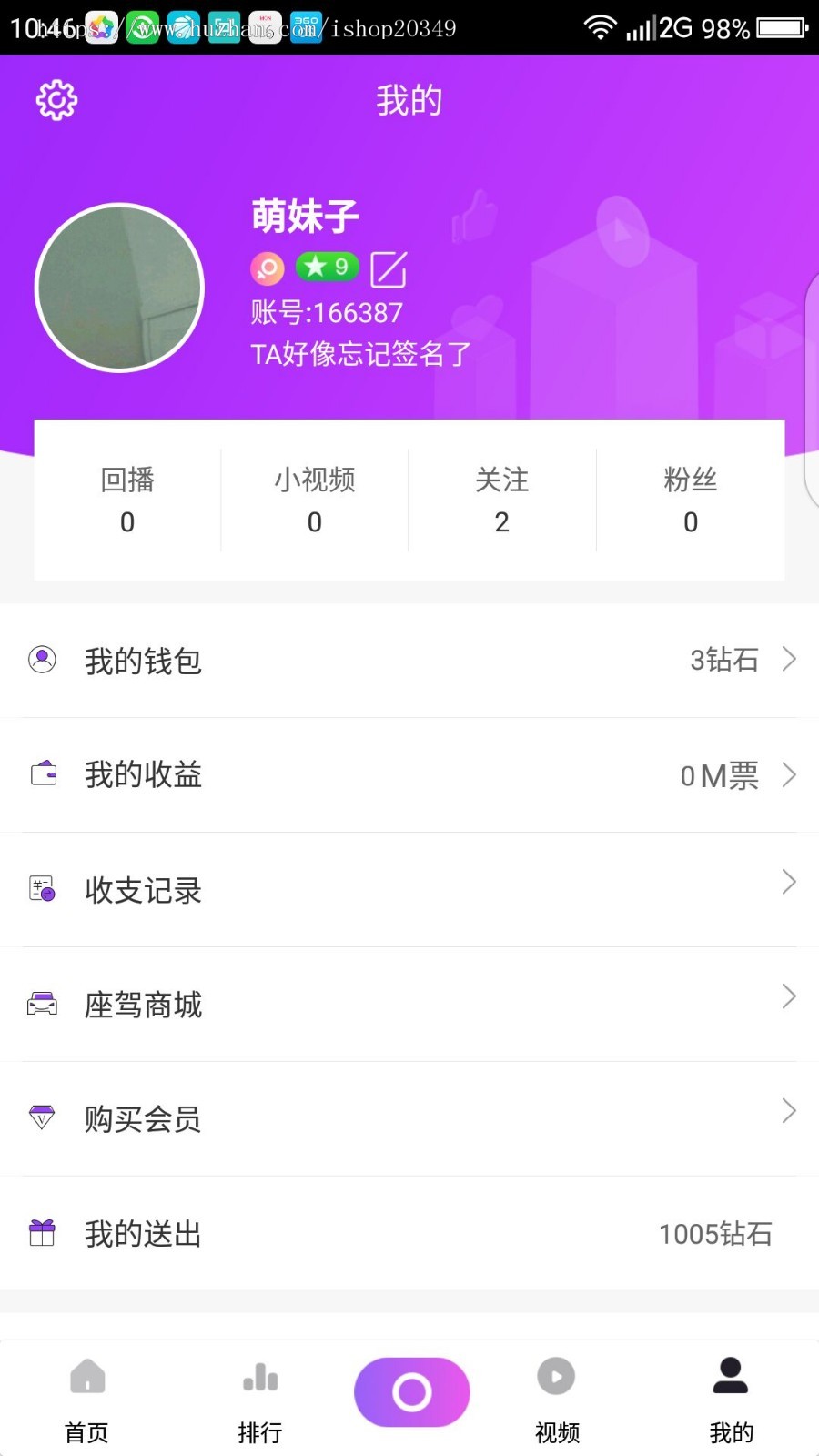Click the battery indicator in status bar
Viewport: 819px width, 1456px height.
pyautogui.click(x=781, y=27)
